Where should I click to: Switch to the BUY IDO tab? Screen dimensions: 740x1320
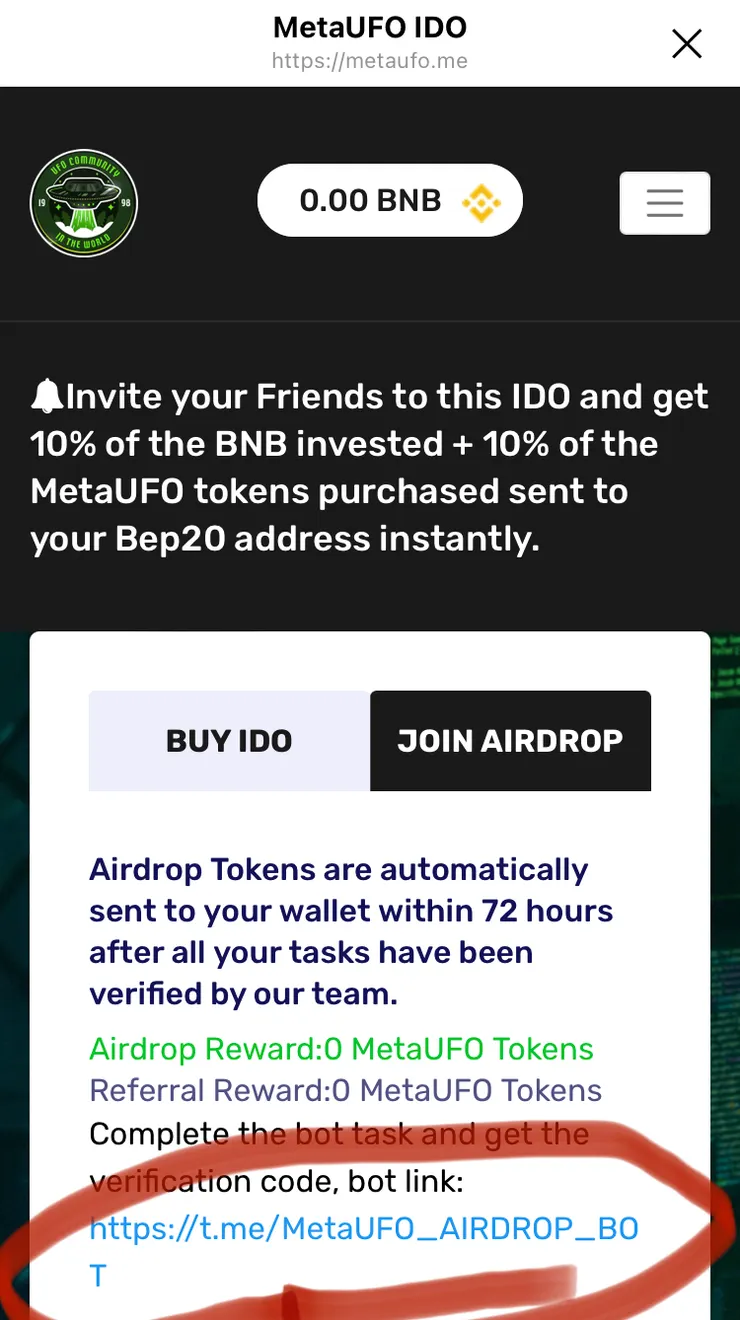tap(229, 741)
